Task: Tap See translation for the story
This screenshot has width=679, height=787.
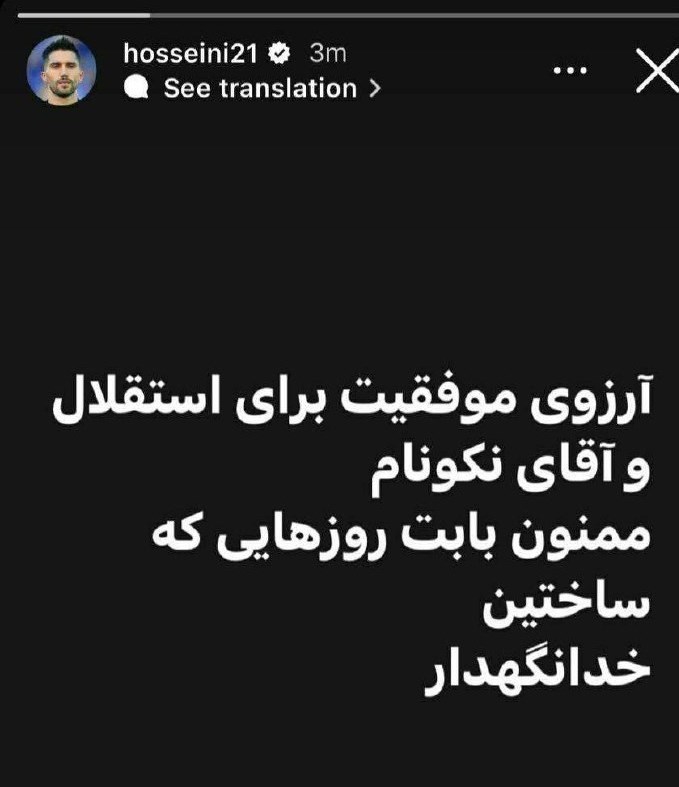Action: coord(259,88)
